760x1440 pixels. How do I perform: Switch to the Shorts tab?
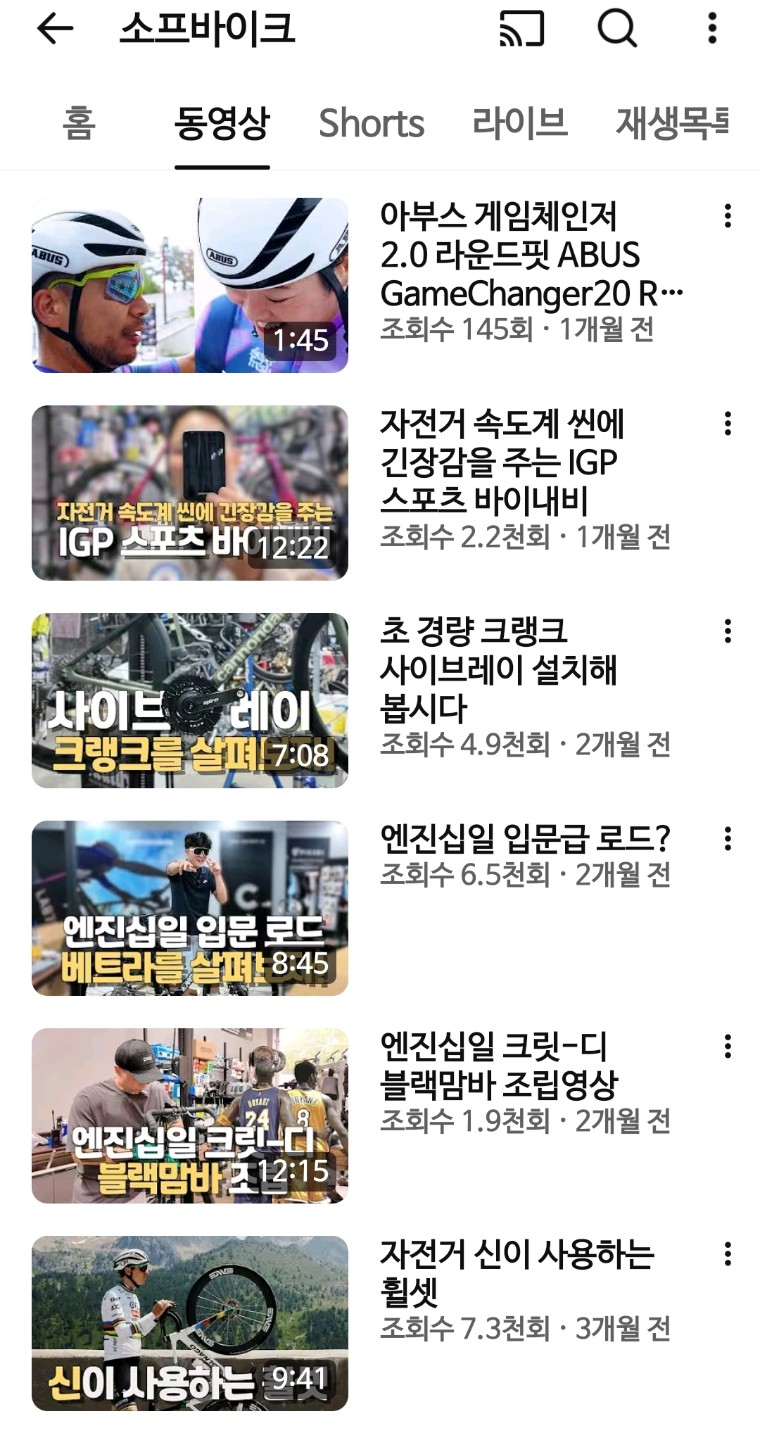point(371,124)
